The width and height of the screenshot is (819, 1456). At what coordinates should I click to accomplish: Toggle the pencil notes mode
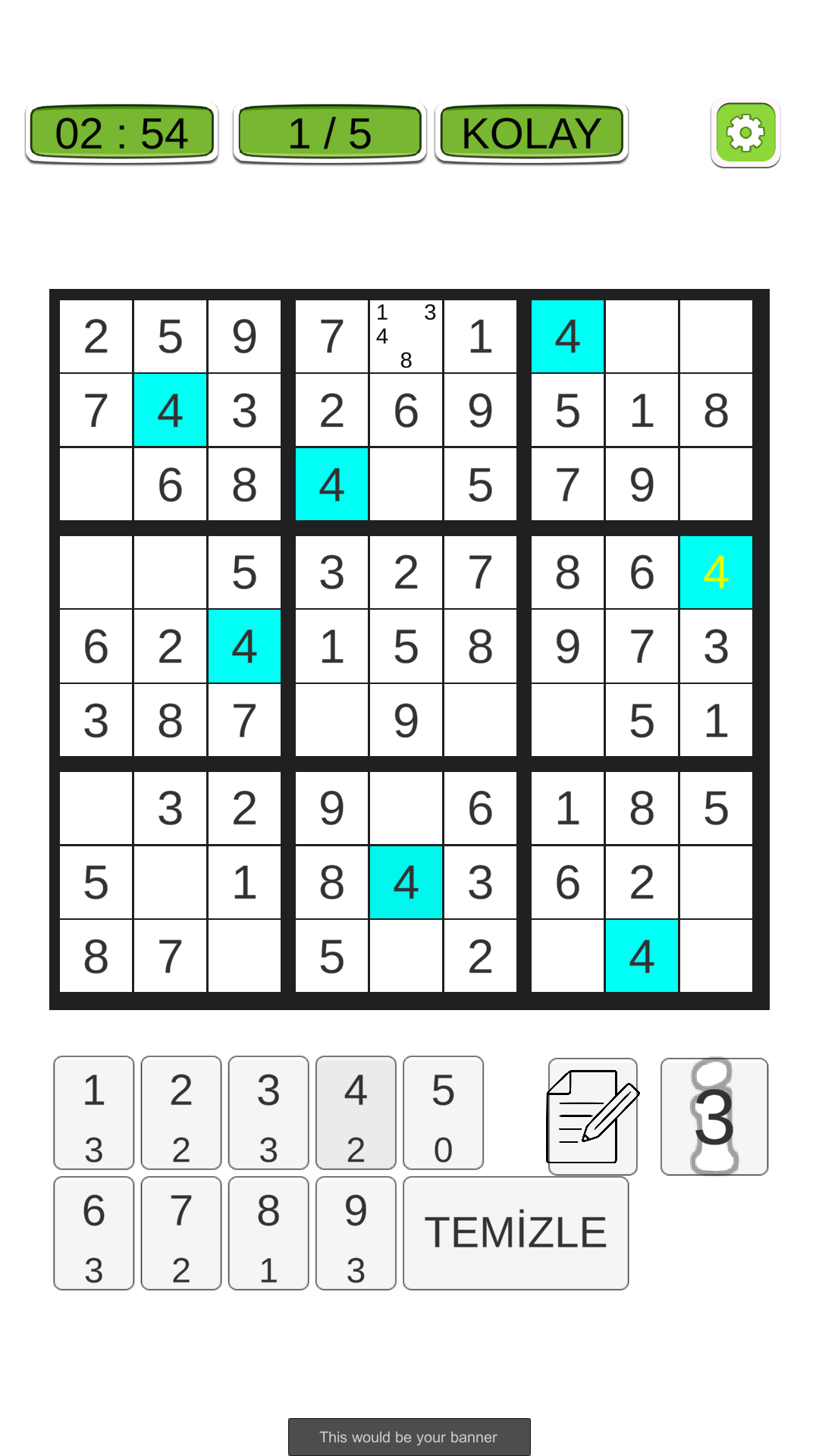click(593, 1116)
